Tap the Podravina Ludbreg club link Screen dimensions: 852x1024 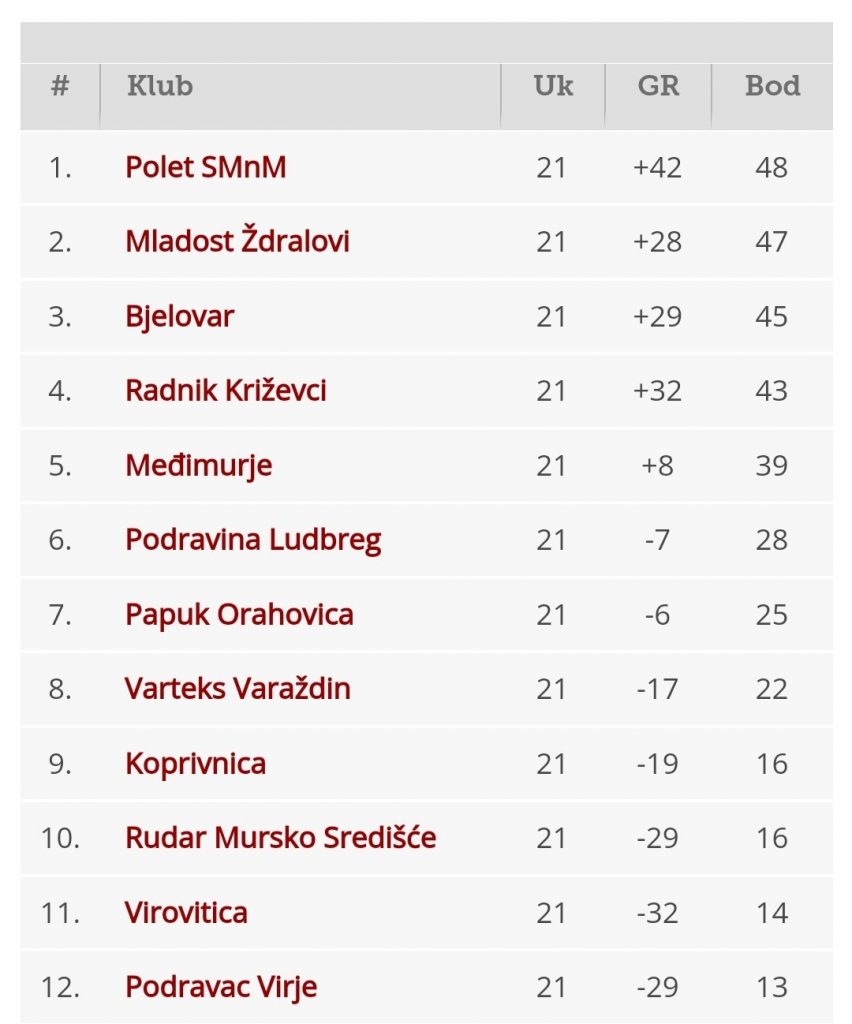point(253,540)
